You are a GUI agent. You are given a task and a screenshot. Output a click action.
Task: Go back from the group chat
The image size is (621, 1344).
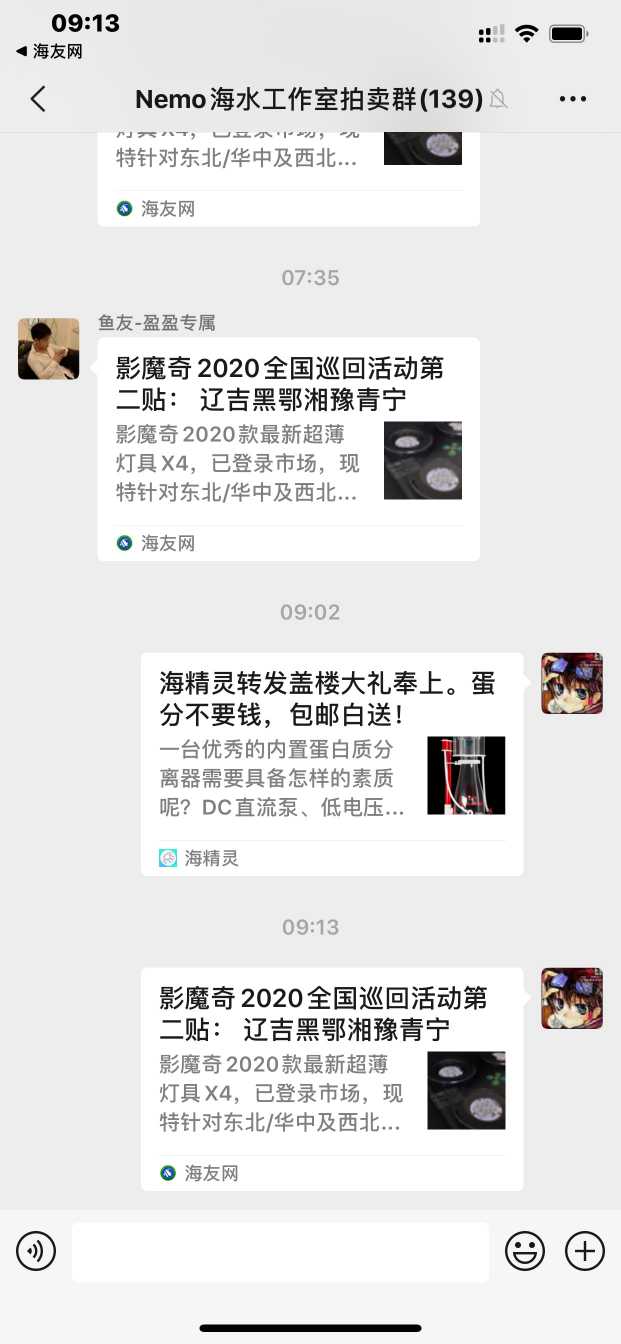38,99
